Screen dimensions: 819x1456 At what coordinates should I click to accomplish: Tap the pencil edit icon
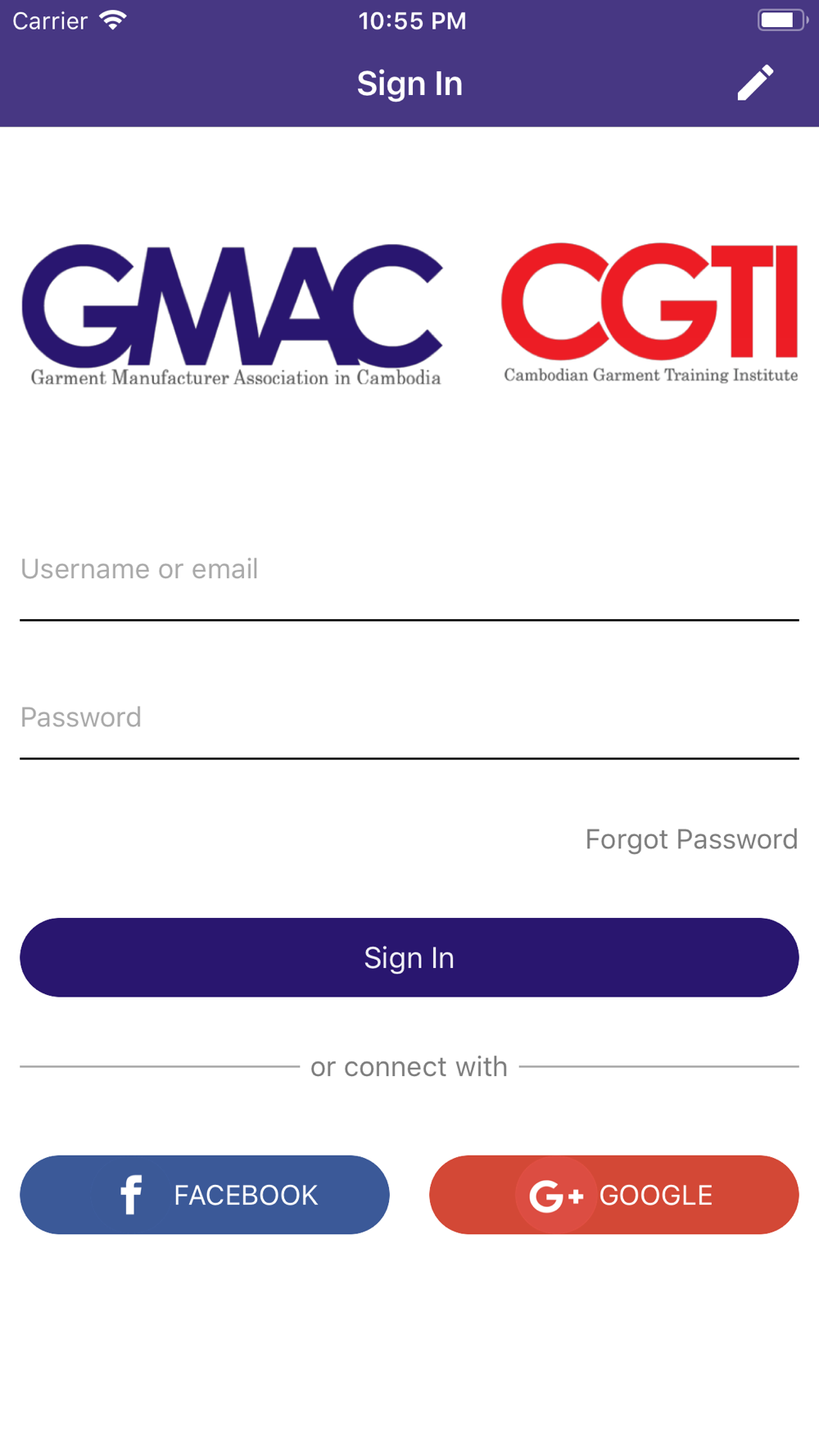pos(754,83)
